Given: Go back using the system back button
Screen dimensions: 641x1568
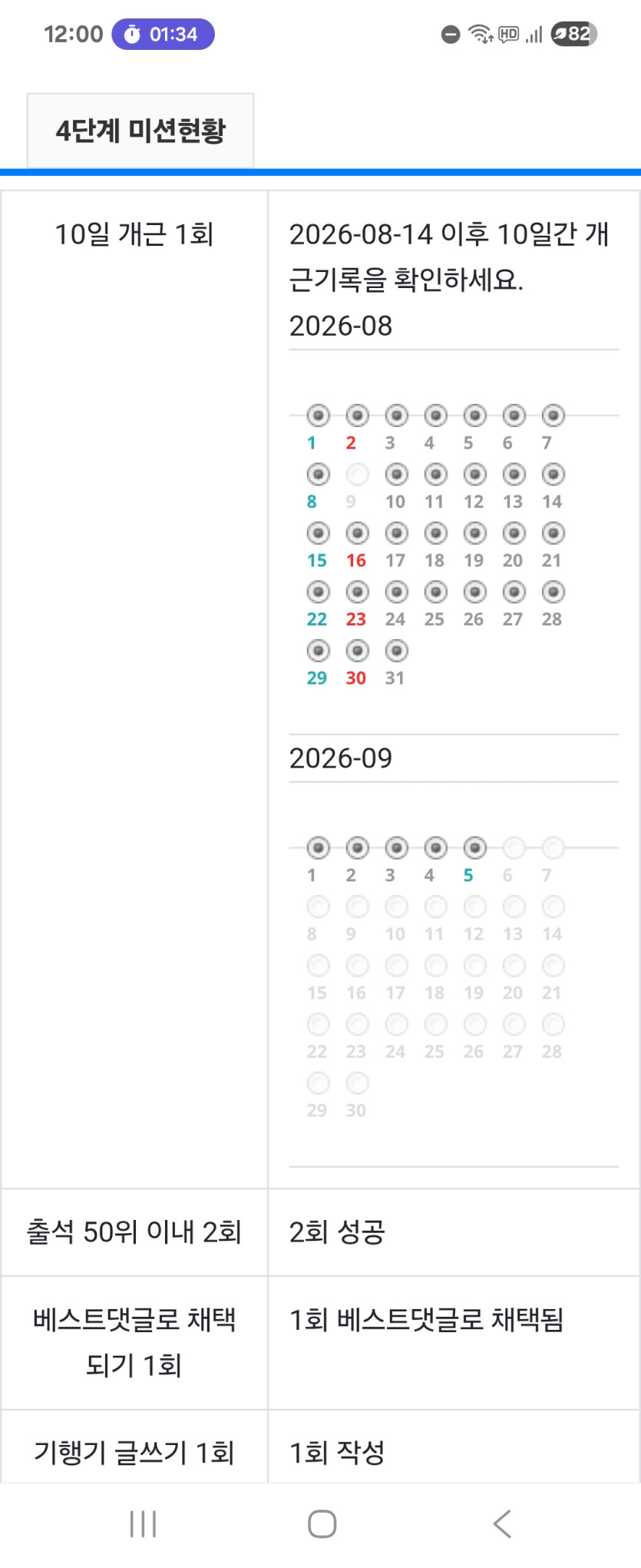Looking at the screenshot, I should [x=502, y=1523].
